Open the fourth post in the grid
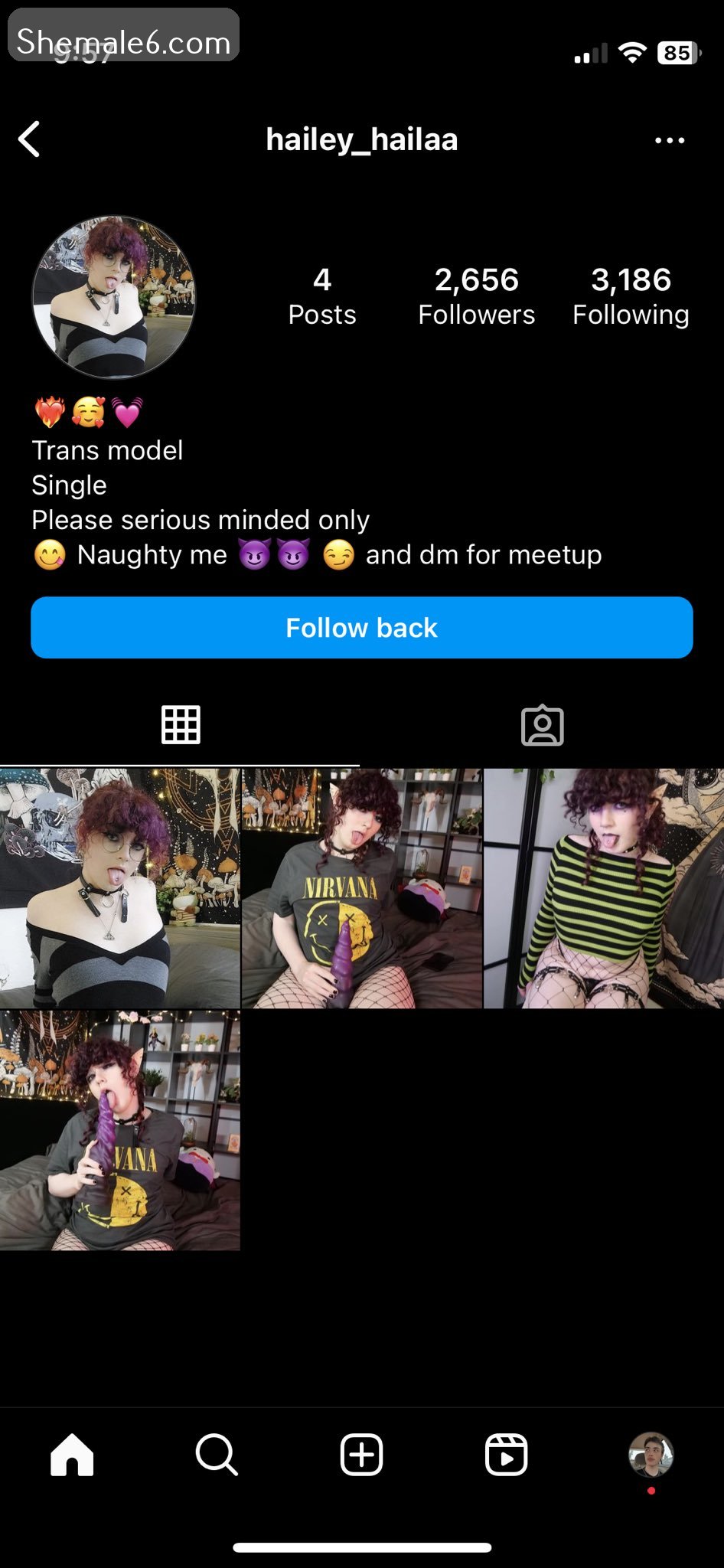 click(120, 1130)
